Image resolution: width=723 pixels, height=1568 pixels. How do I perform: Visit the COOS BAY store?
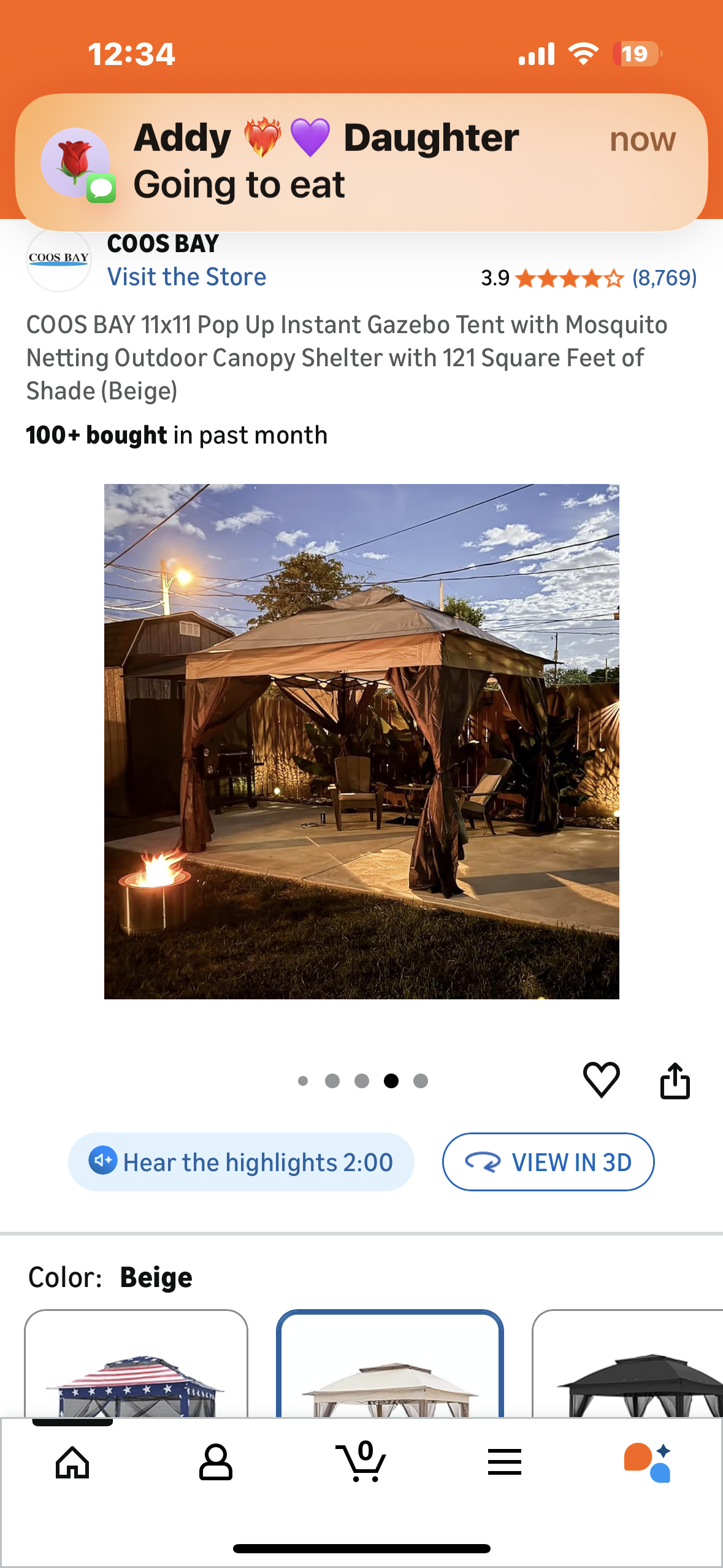tap(186, 277)
